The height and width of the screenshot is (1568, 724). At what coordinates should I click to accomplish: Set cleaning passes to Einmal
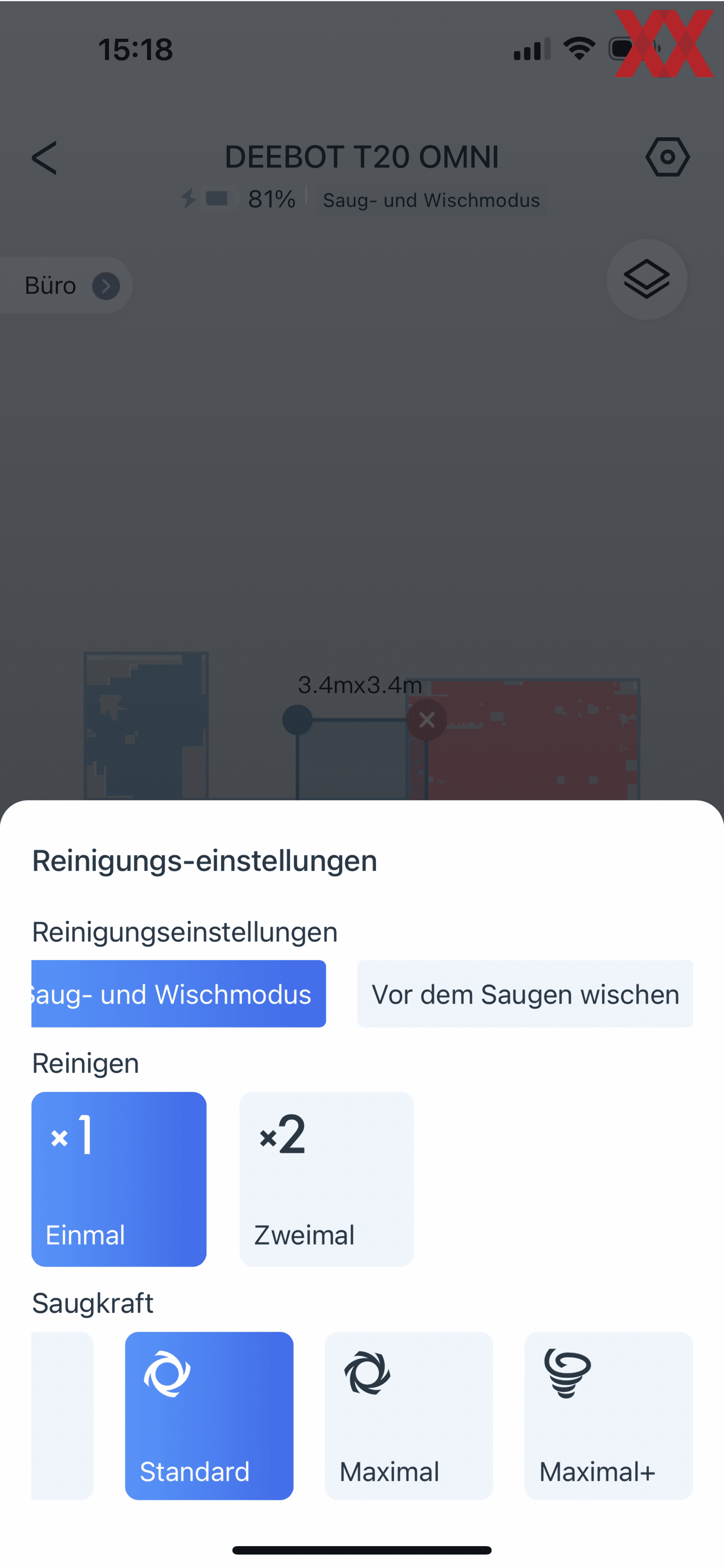coord(119,1178)
